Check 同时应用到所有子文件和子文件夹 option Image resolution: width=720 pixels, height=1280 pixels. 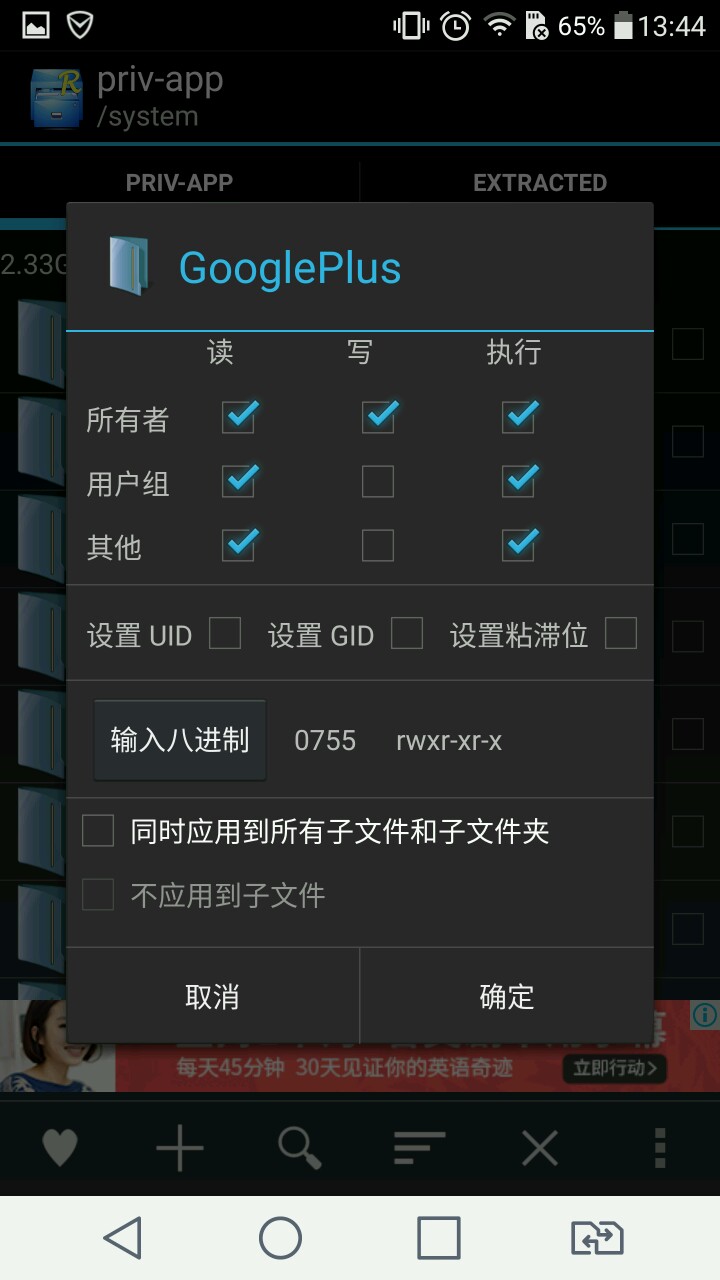(98, 831)
